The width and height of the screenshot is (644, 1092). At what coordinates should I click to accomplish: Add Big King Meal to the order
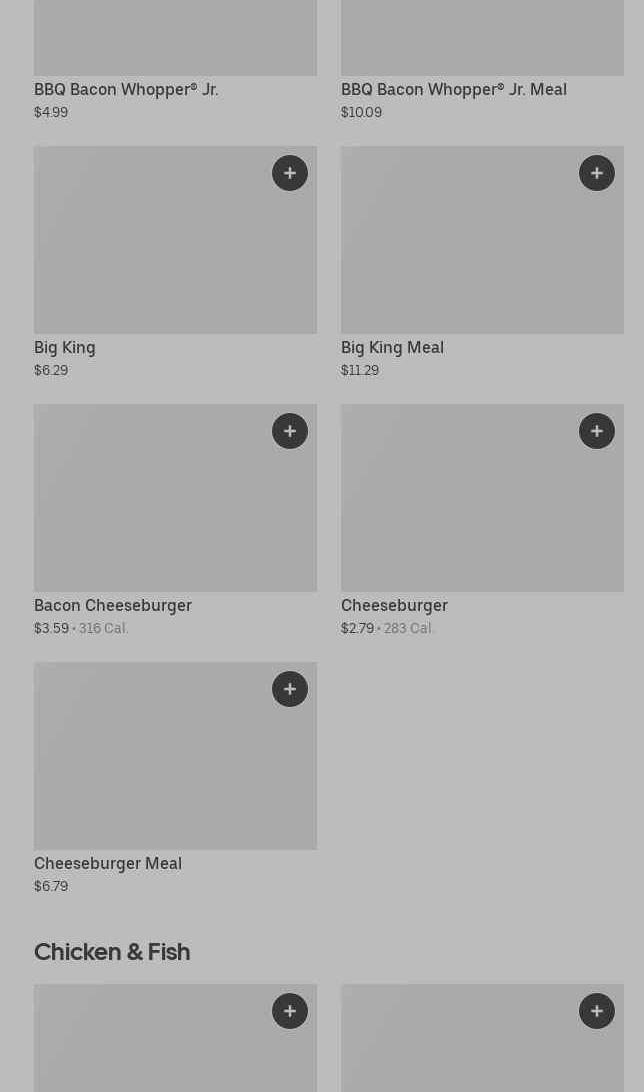[597, 173]
